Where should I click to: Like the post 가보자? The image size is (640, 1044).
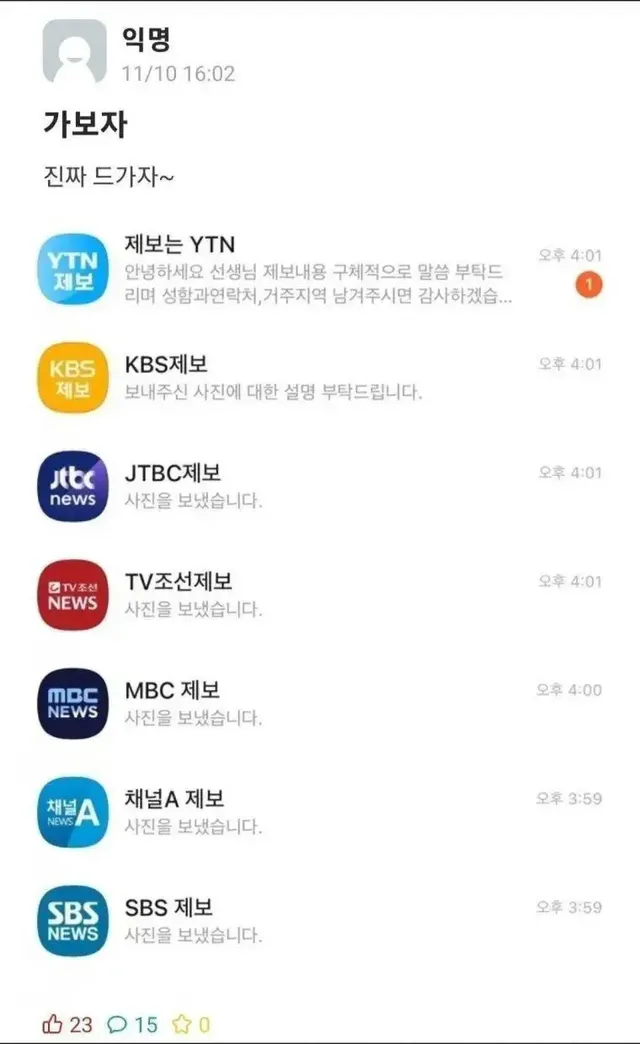pyautogui.click(x=53, y=1024)
